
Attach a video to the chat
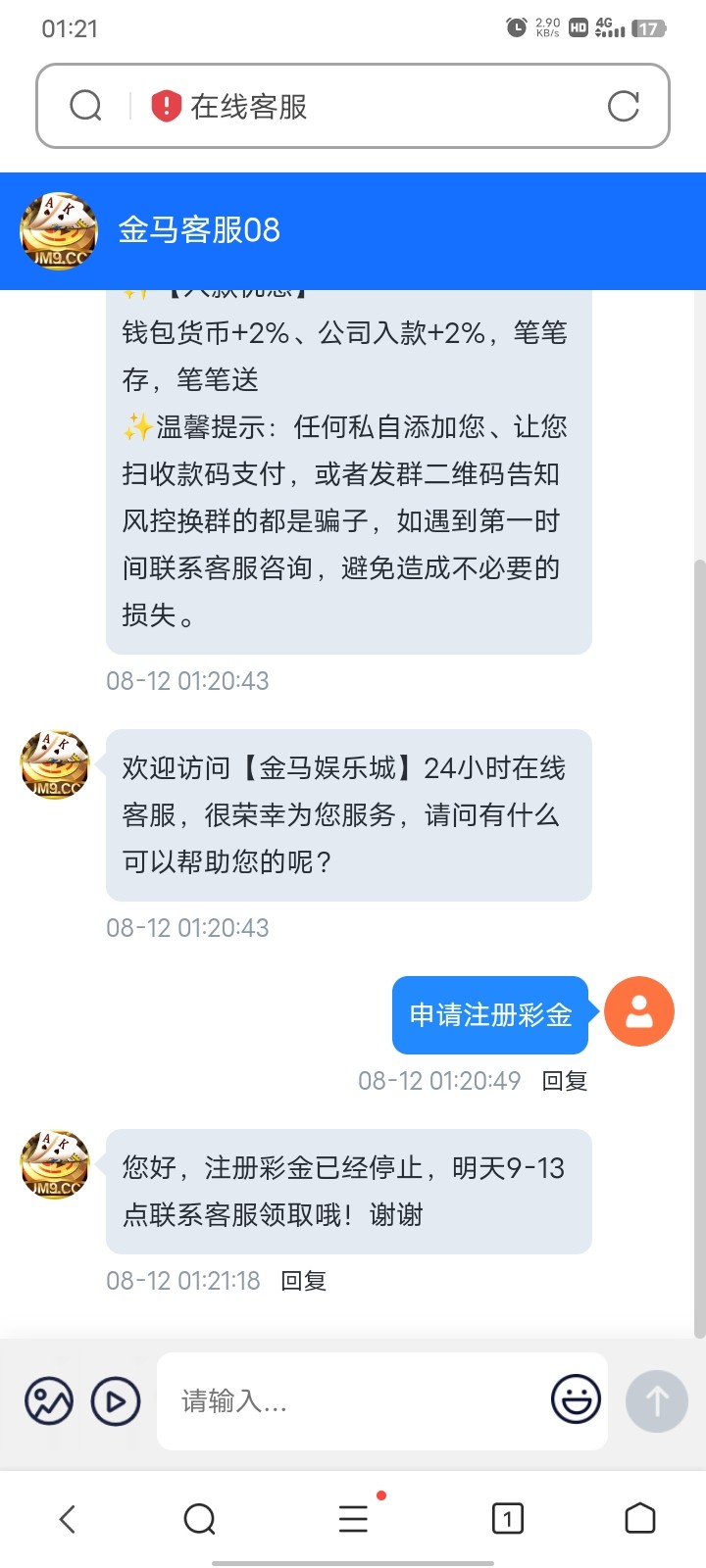point(116,1401)
